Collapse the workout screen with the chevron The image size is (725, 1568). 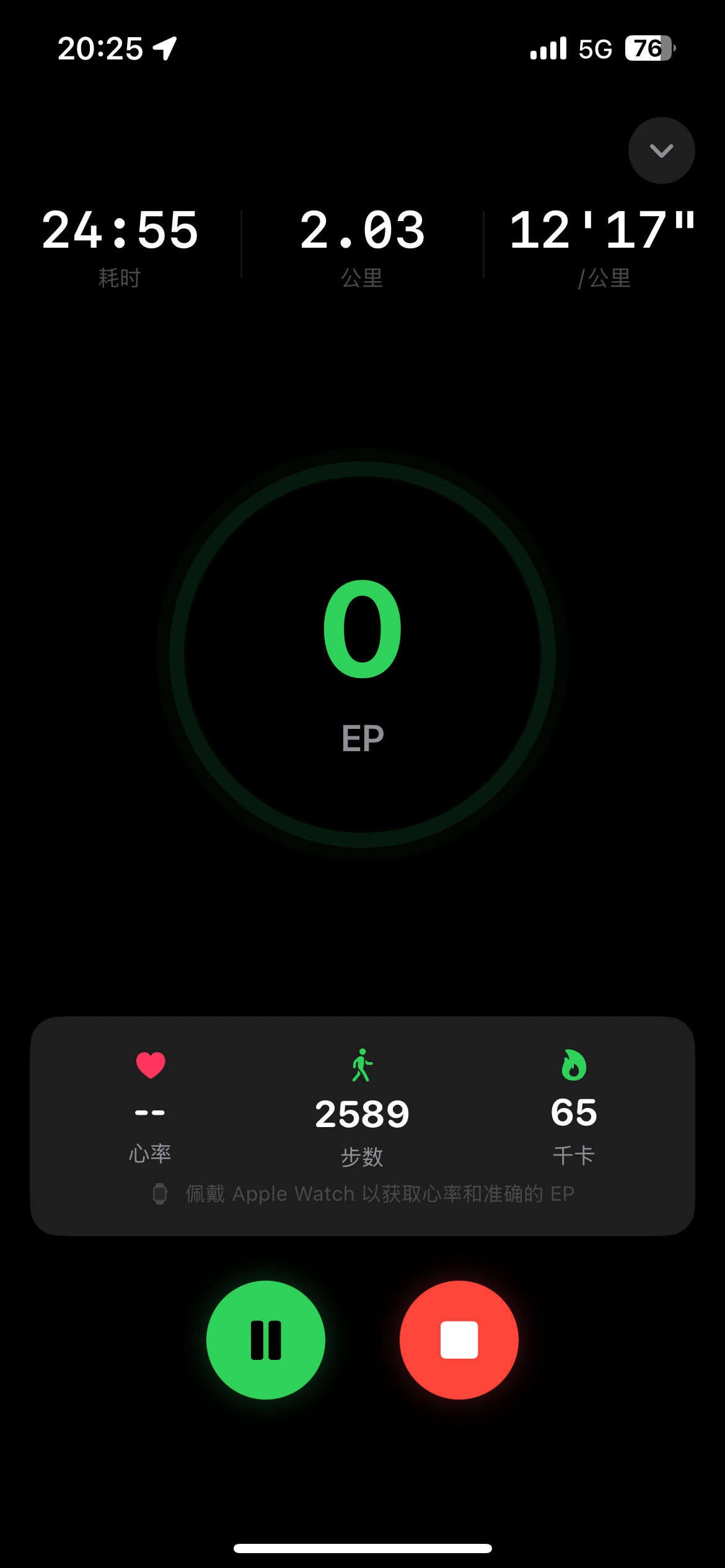pos(661,150)
